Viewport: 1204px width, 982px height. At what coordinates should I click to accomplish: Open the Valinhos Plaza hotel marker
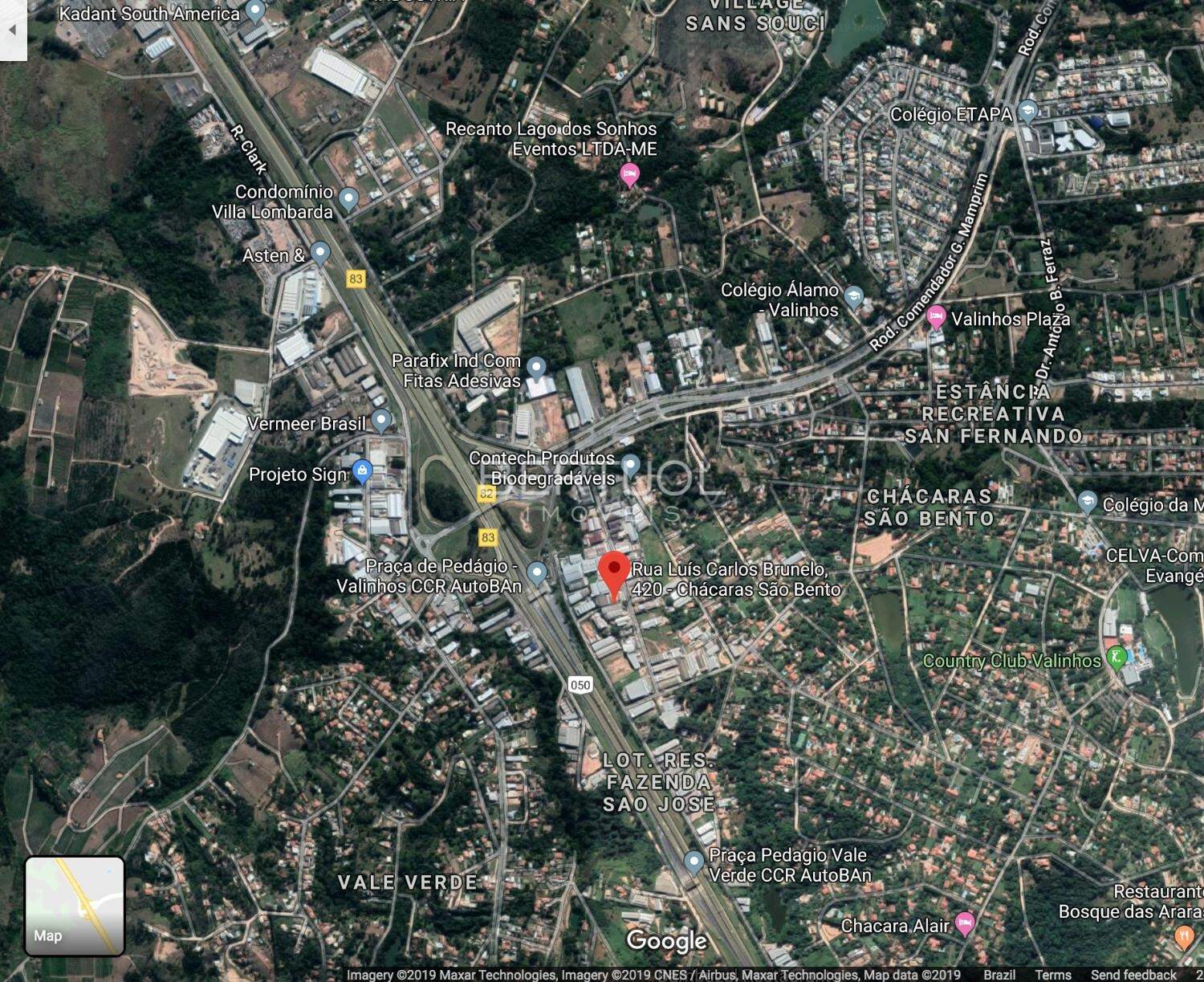pyautogui.click(x=935, y=317)
